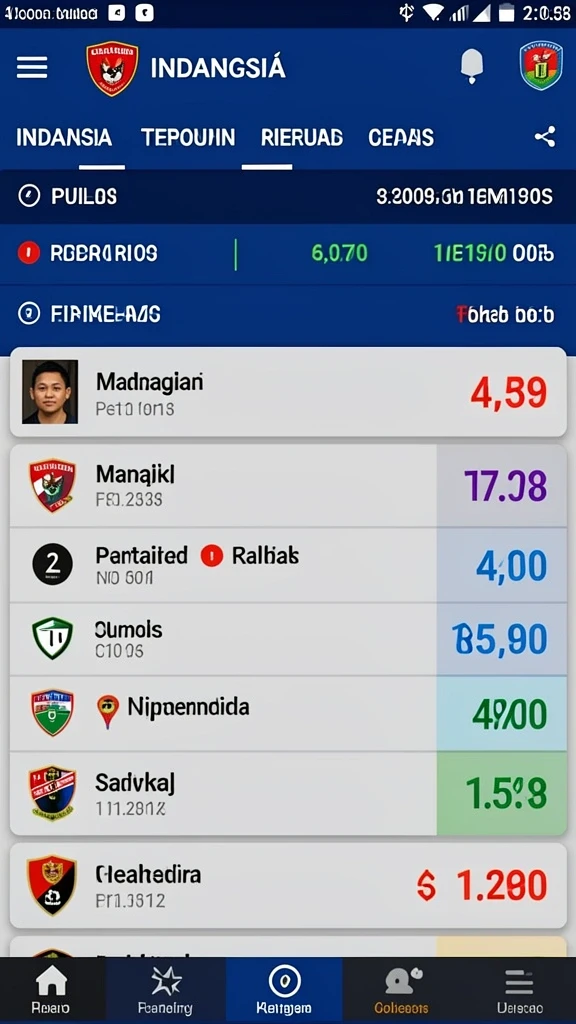Open the Manajkl row
The width and height of the screenshot is (576, 1024).
(x=288, y=486)
